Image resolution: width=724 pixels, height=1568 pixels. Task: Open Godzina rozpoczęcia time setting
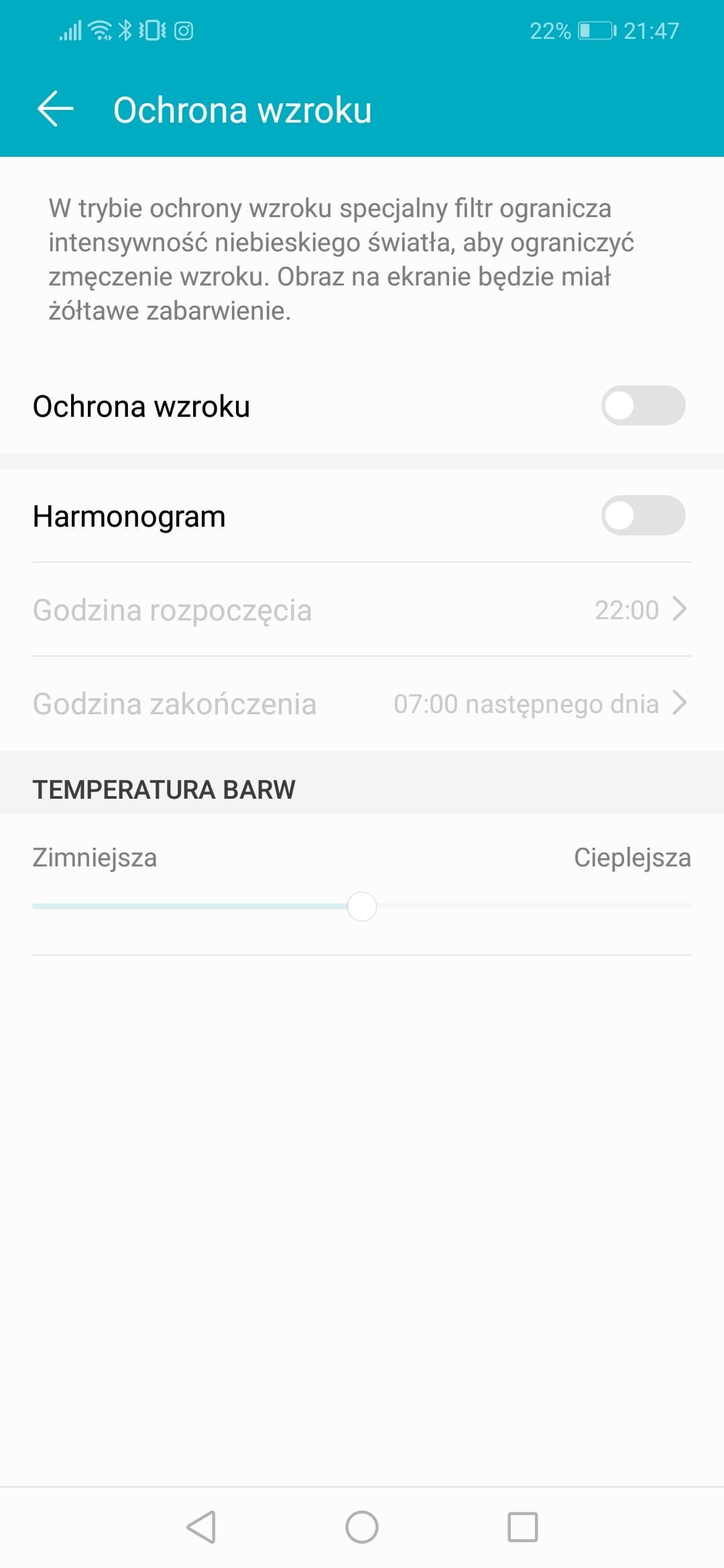tap(362, 610)
